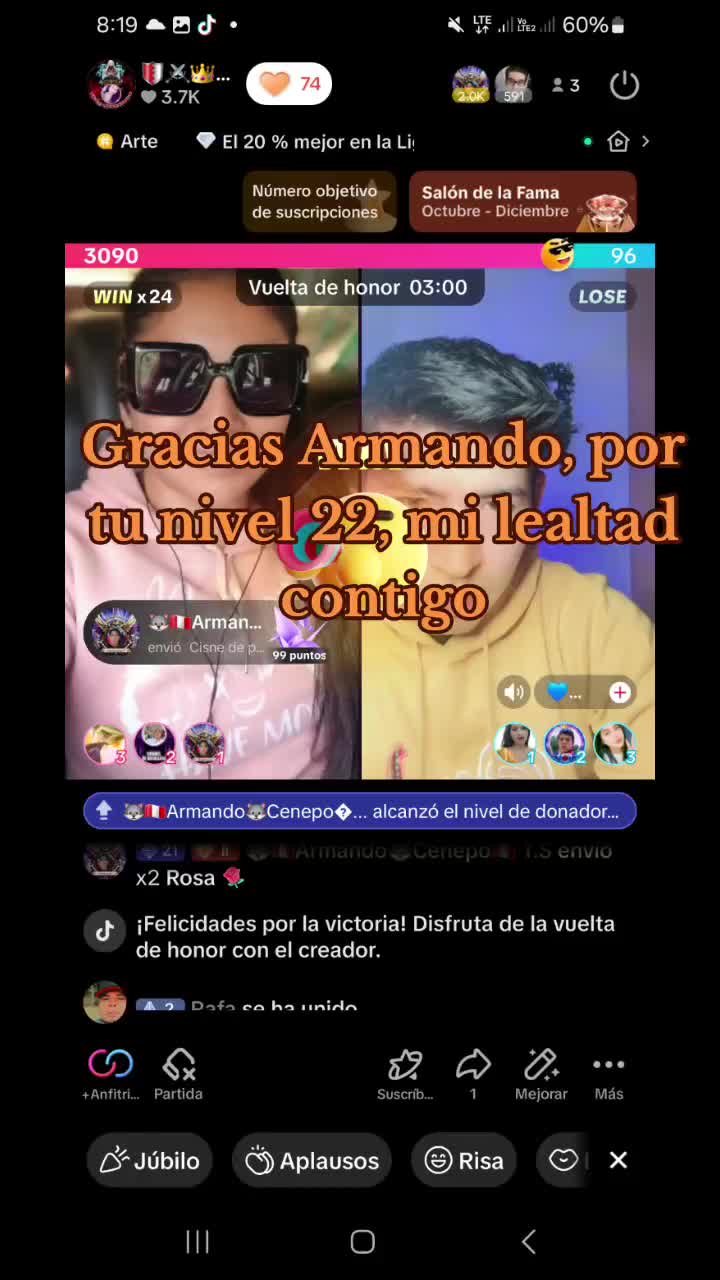The height and width of the screenshot is (1280, 720).
Task: Open Salón de la Fama banner
Action: point(522,201)
